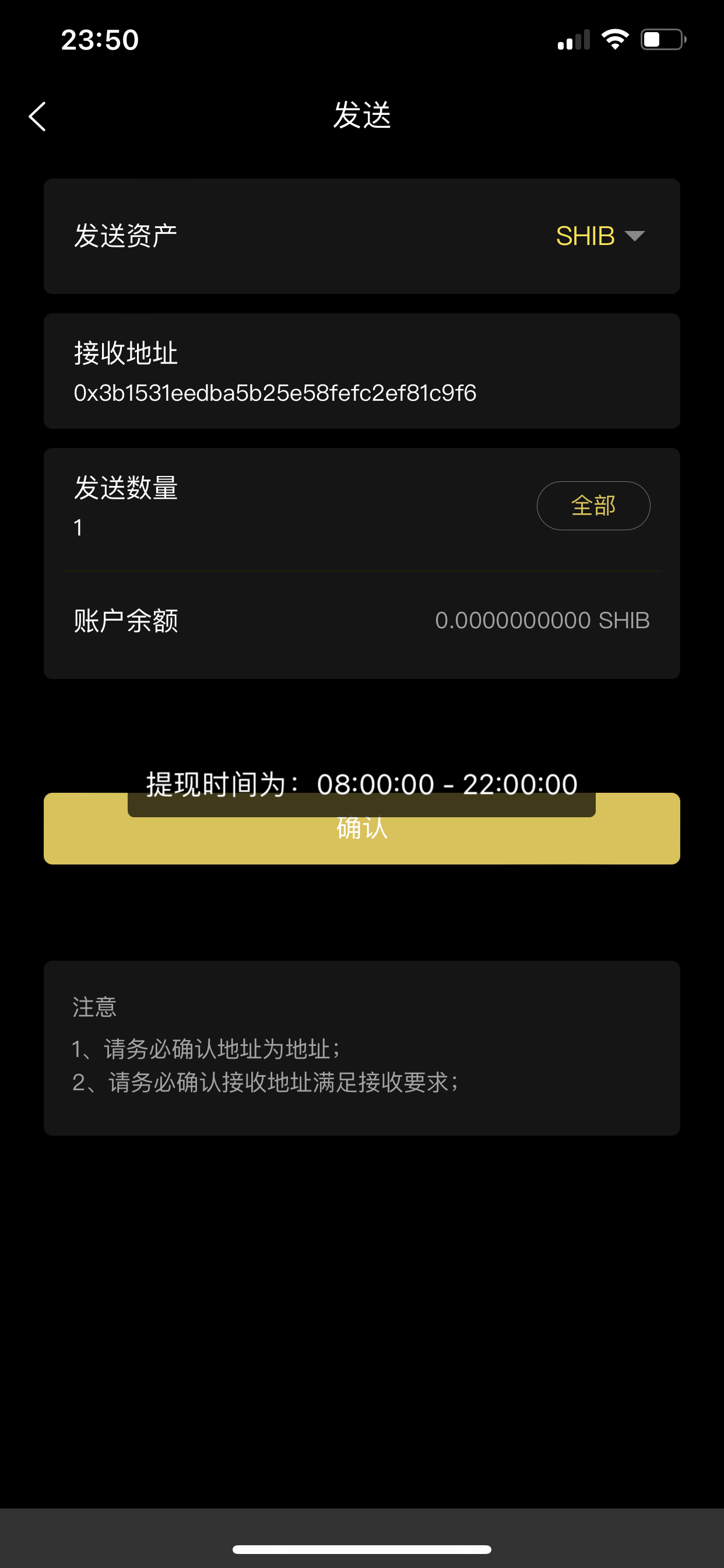This screenshot has height=1568, width=724.
Task: Go back using the top-left arrow
Action: 38,116
